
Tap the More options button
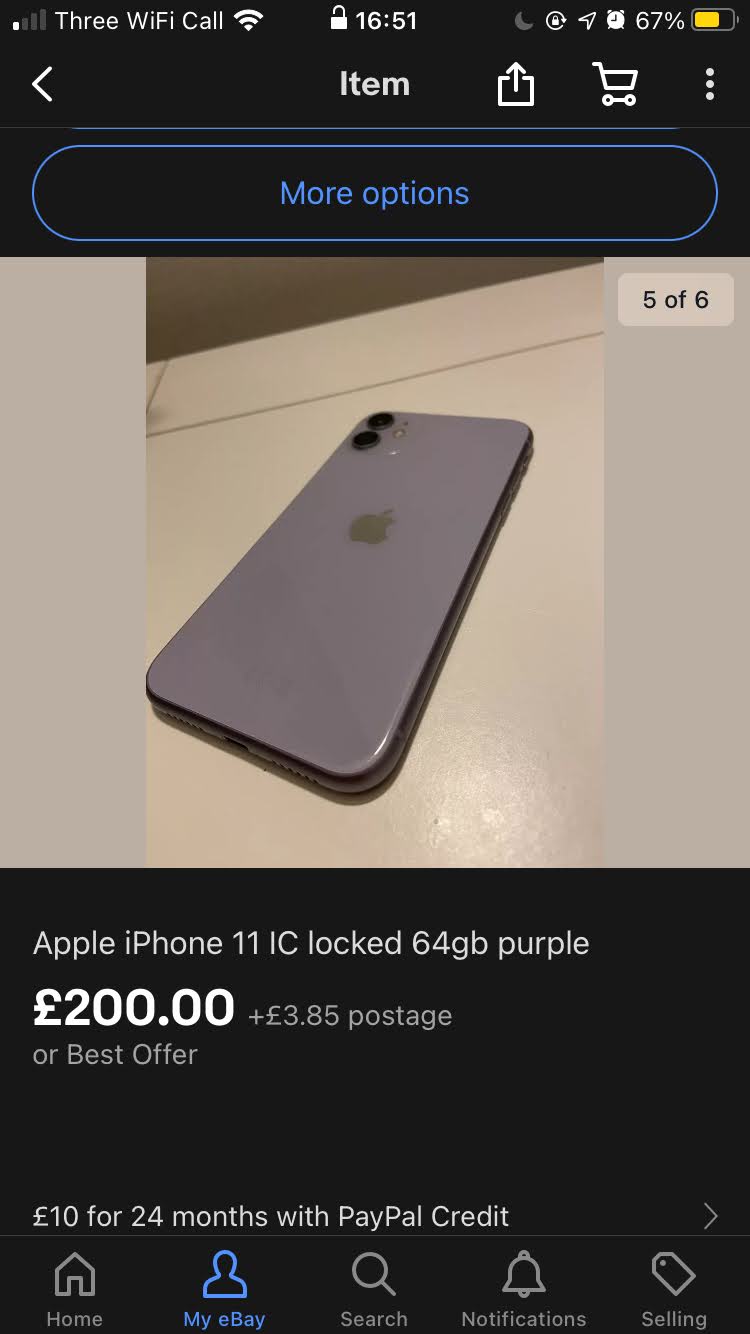pyautogui.click(x=375, y=193)
